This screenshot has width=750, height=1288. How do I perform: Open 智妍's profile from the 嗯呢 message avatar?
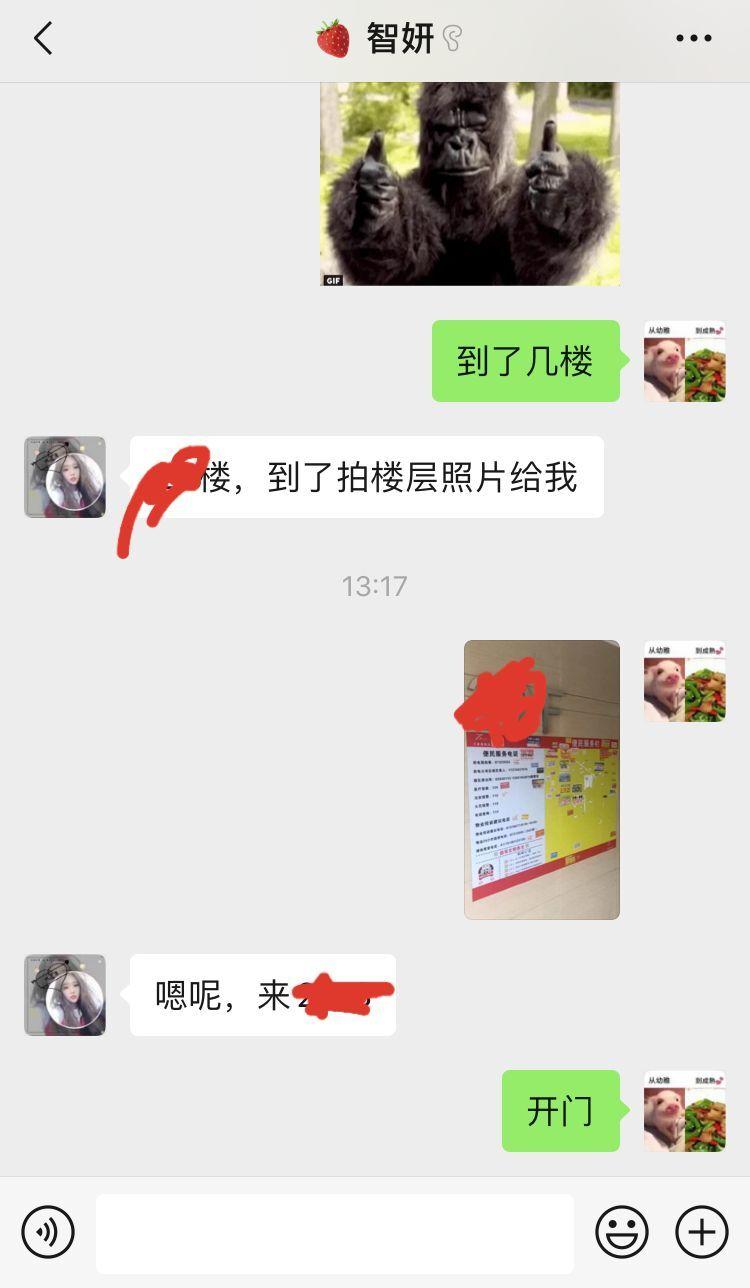click(x=65, y=995)
